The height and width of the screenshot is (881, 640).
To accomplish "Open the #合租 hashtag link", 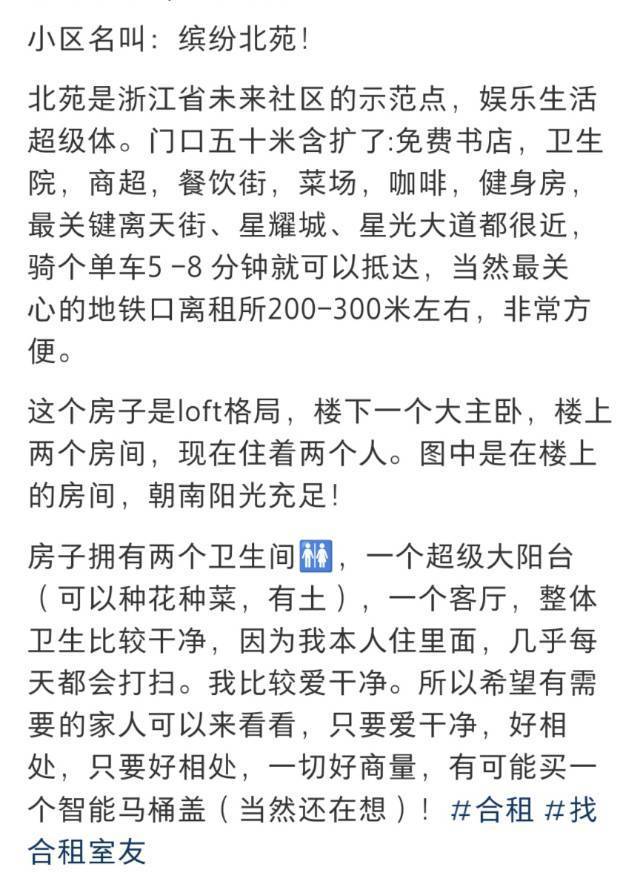I will coord(492,809).
